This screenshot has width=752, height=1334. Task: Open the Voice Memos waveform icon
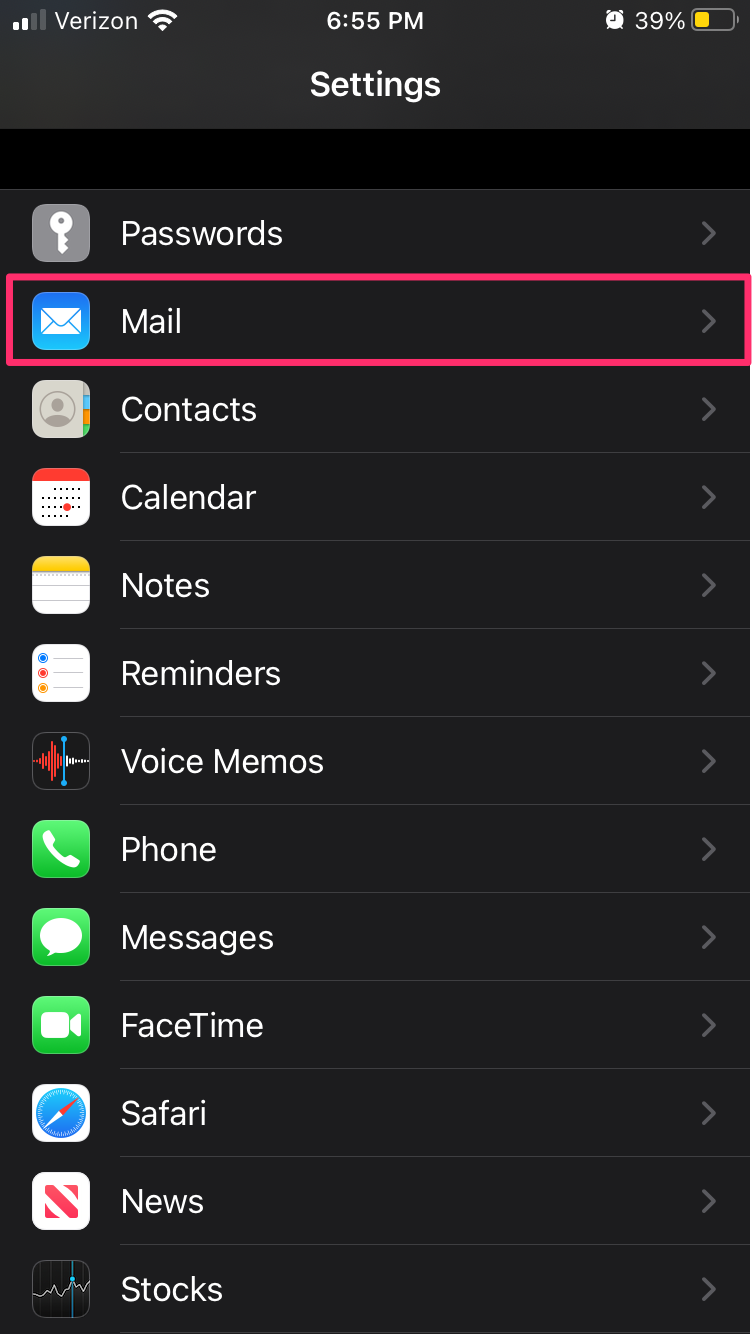point(61,761)
